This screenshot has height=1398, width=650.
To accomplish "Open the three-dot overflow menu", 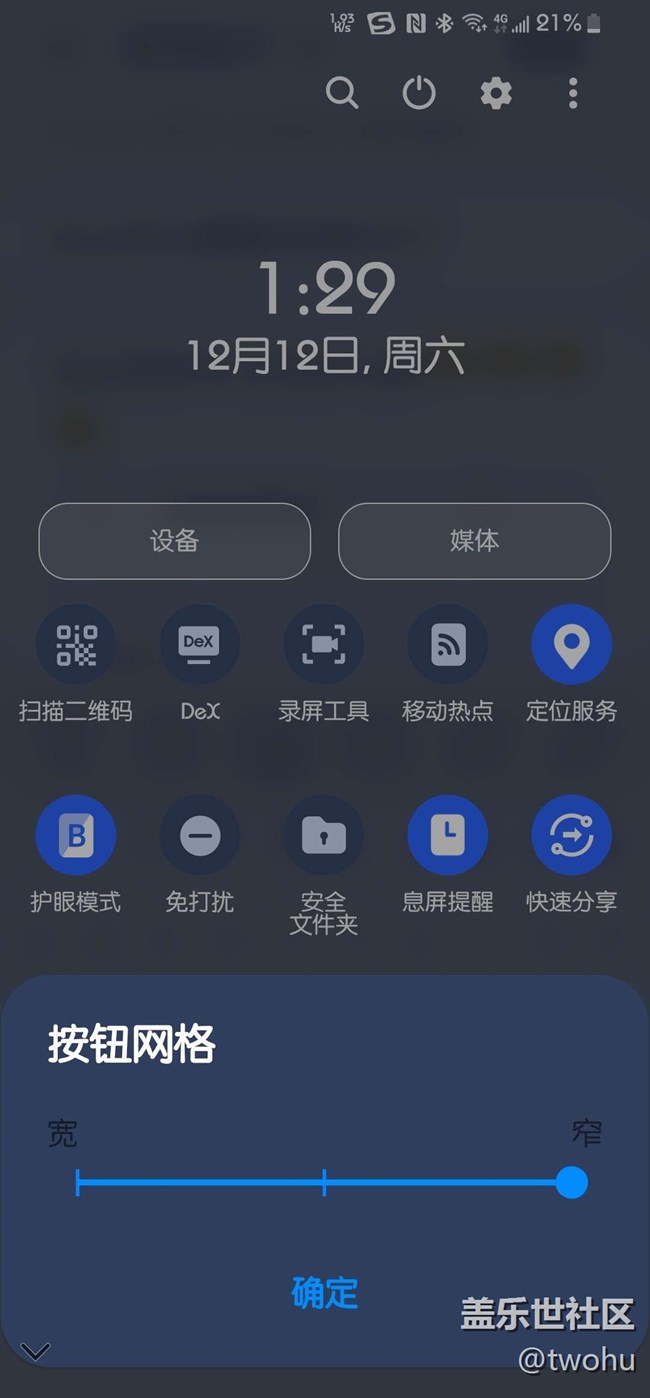I will tap(573, 93).
